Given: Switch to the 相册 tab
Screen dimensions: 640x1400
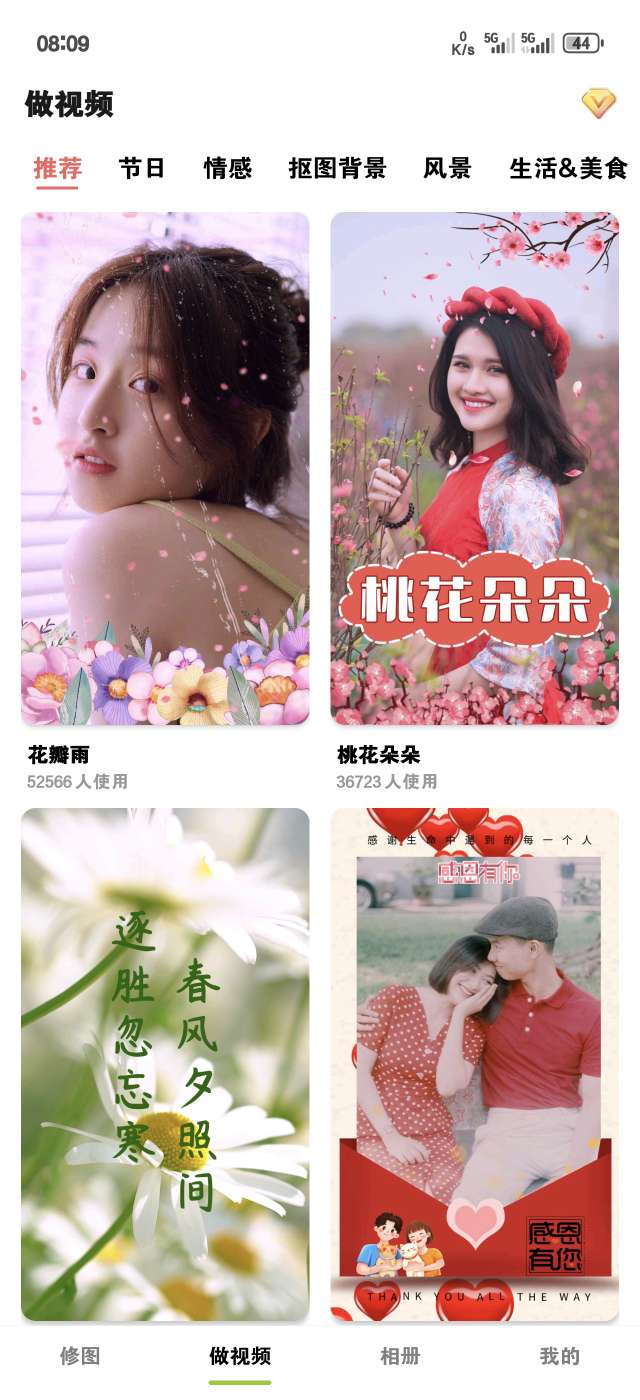Looking at the screenshot, I should pos(400,1356).
